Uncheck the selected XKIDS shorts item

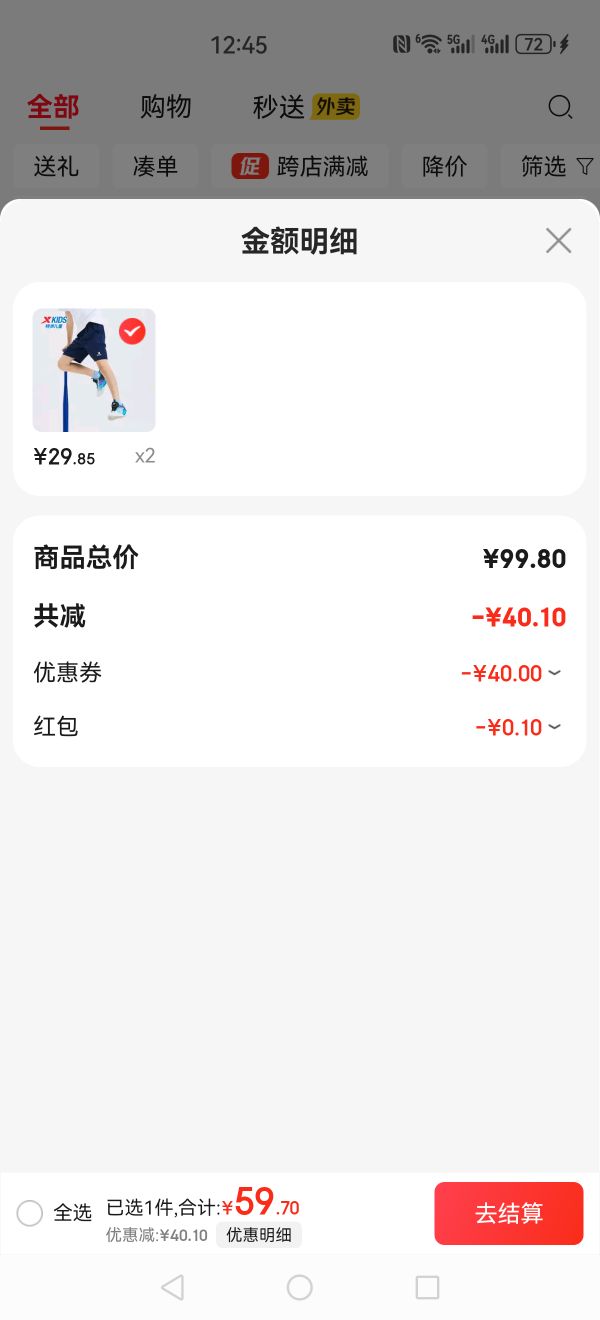(x=132, y=332)
